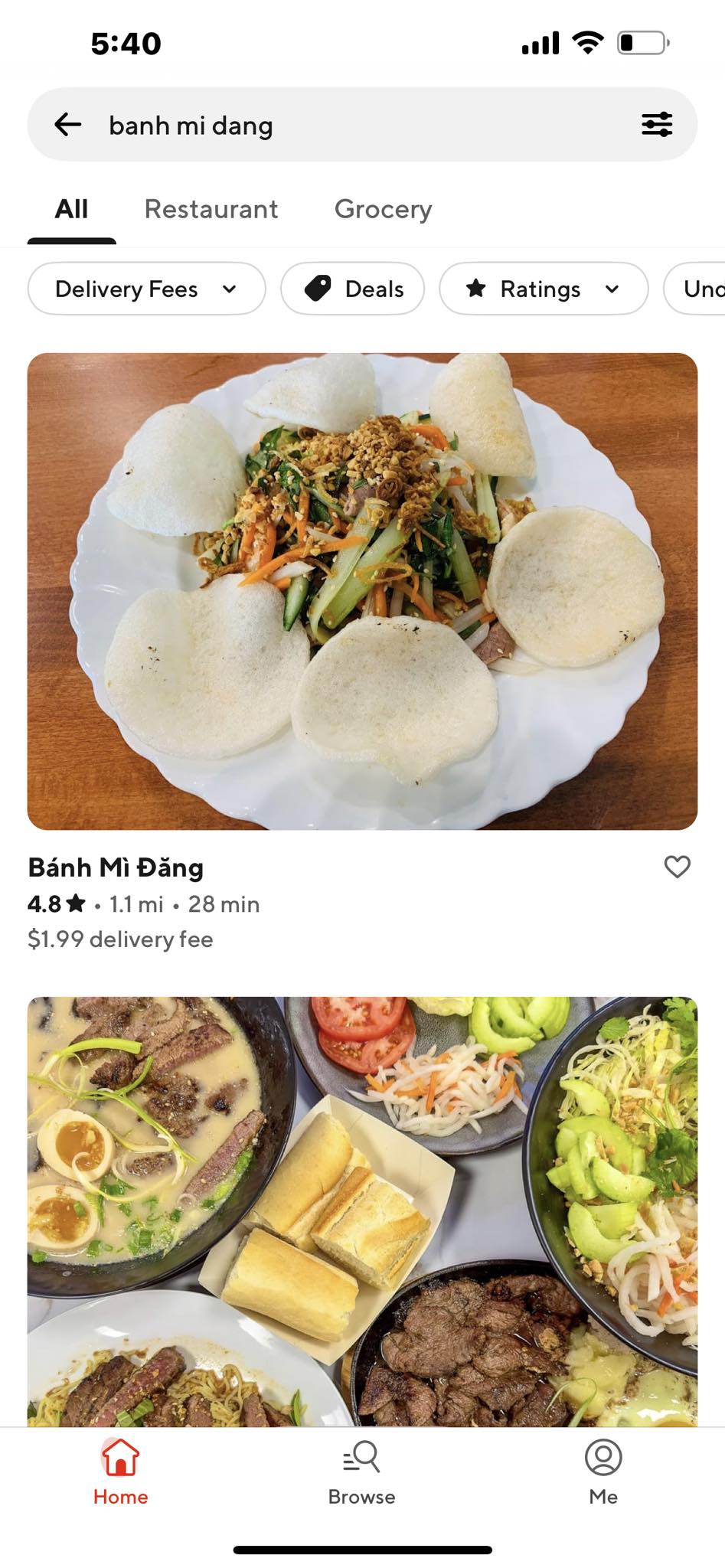Switch to the Restaurant tab
The height and width of the screenshot is (1568, 725).
click(211, 208)
